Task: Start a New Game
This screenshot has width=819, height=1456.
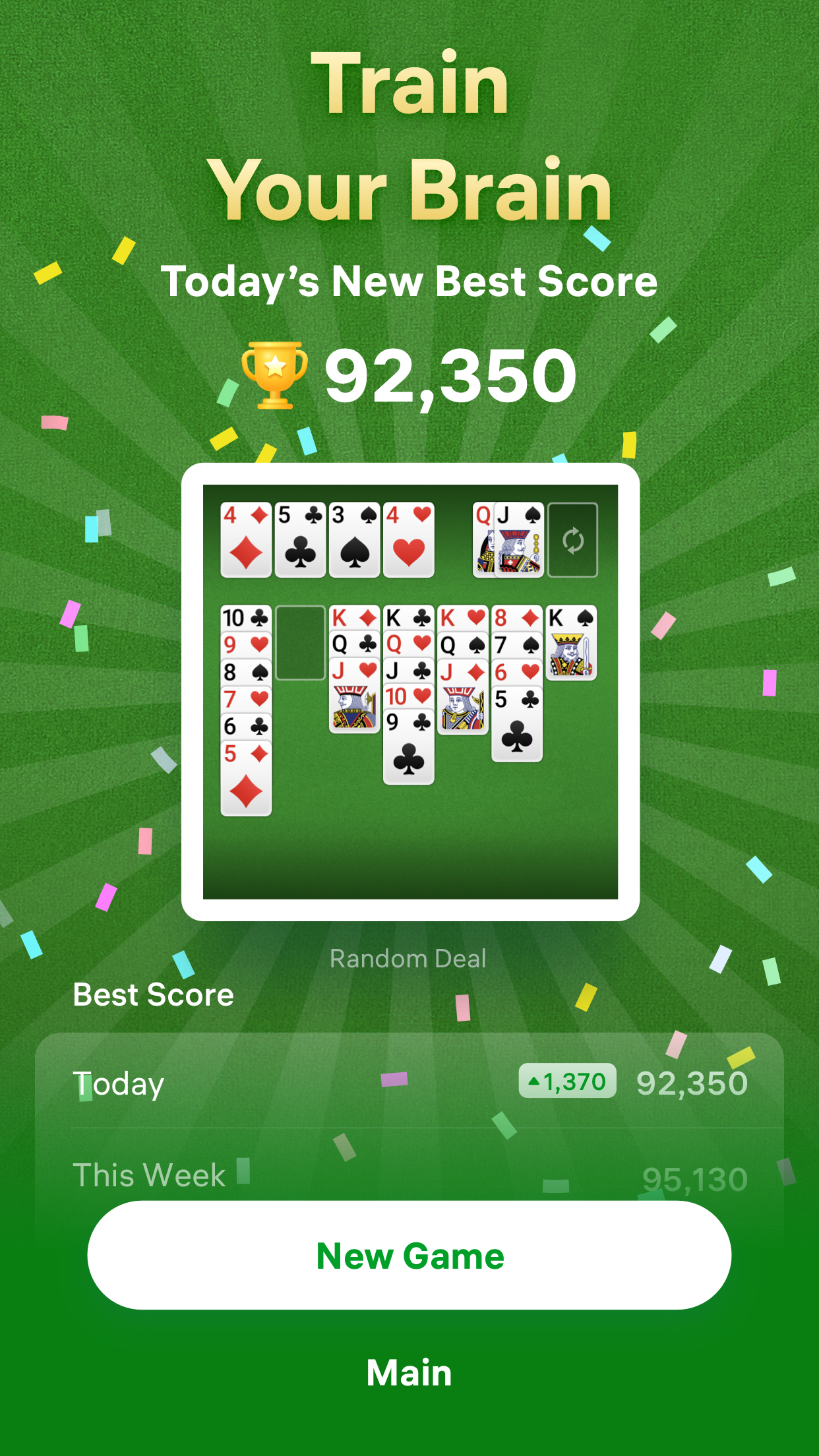Action: (409, 1256)
